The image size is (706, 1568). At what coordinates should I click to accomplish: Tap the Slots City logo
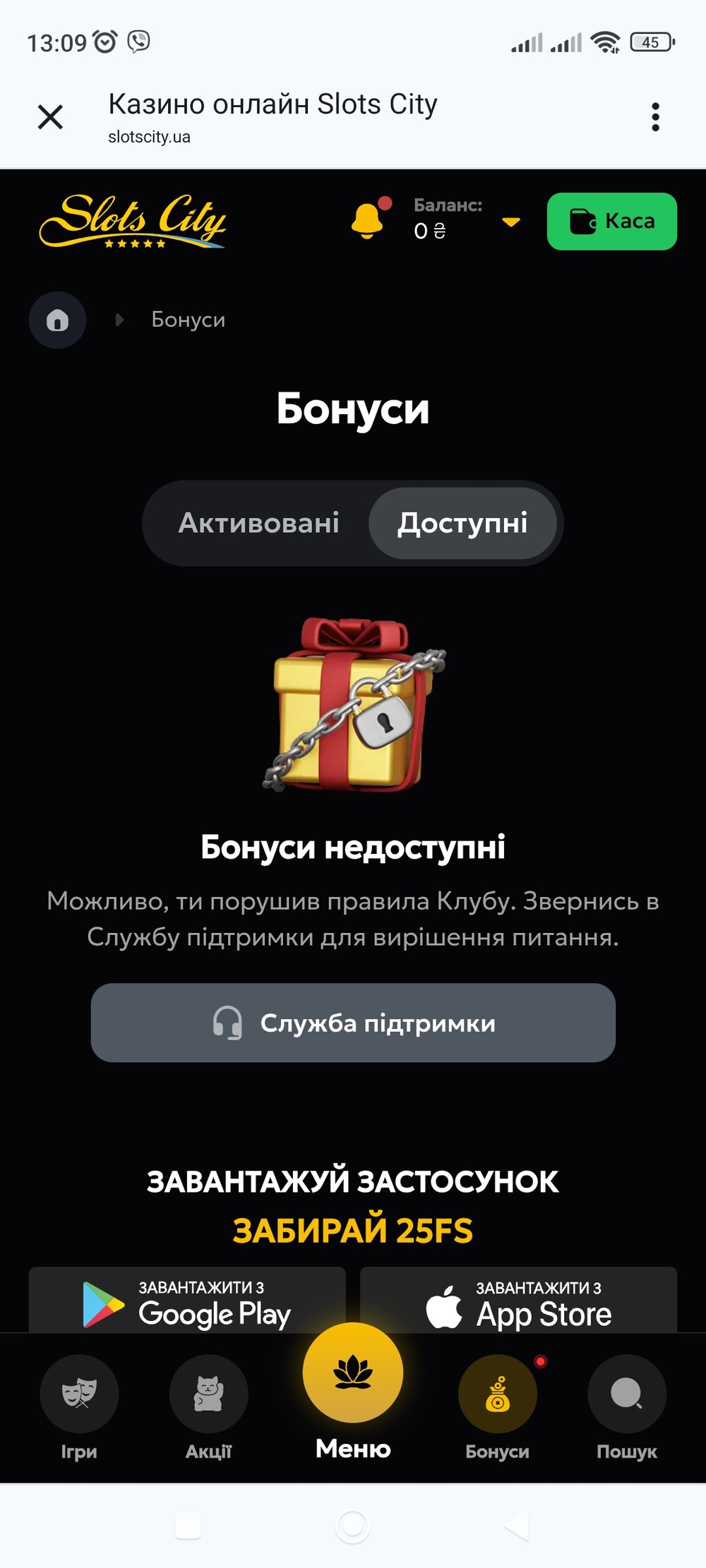pyautogui.click(x=133, y=221)
